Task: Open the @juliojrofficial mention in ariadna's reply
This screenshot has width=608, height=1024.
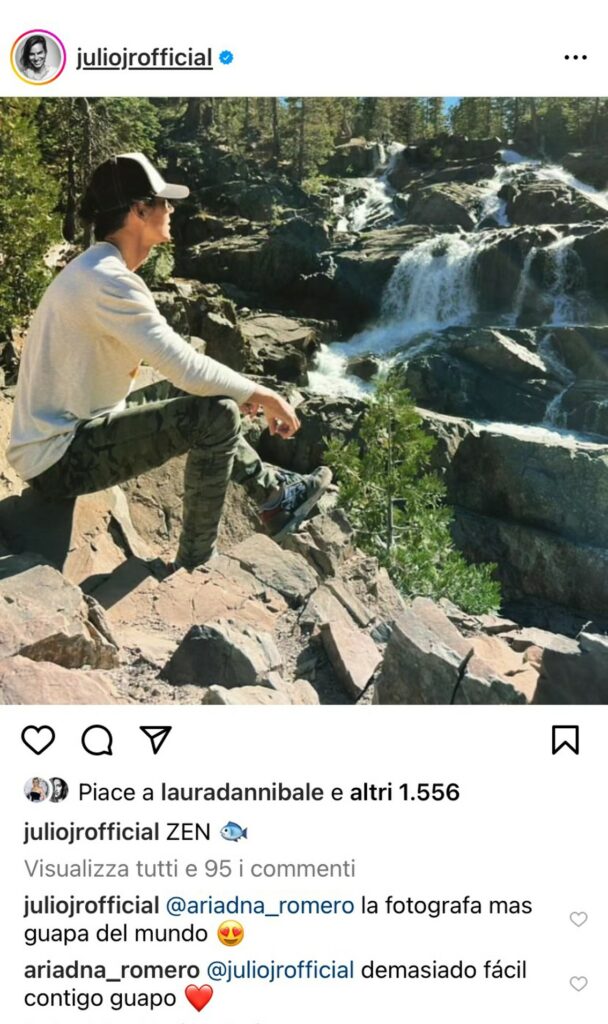Action: (x=281, y=970)
